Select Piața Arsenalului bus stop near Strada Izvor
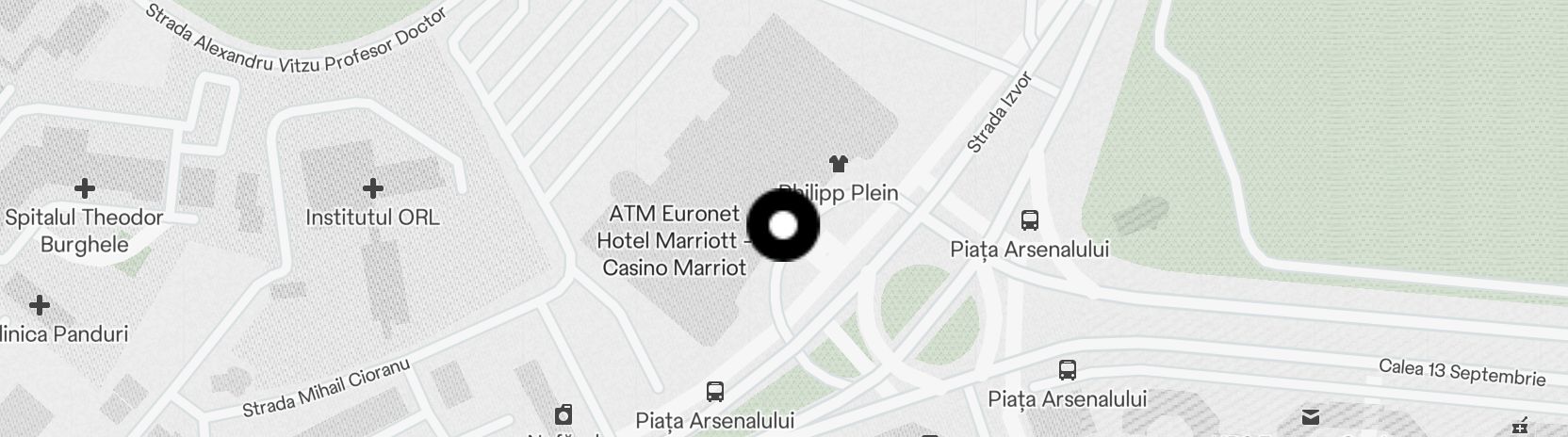The image size is (1568, 437). [x=1029, y=221]
